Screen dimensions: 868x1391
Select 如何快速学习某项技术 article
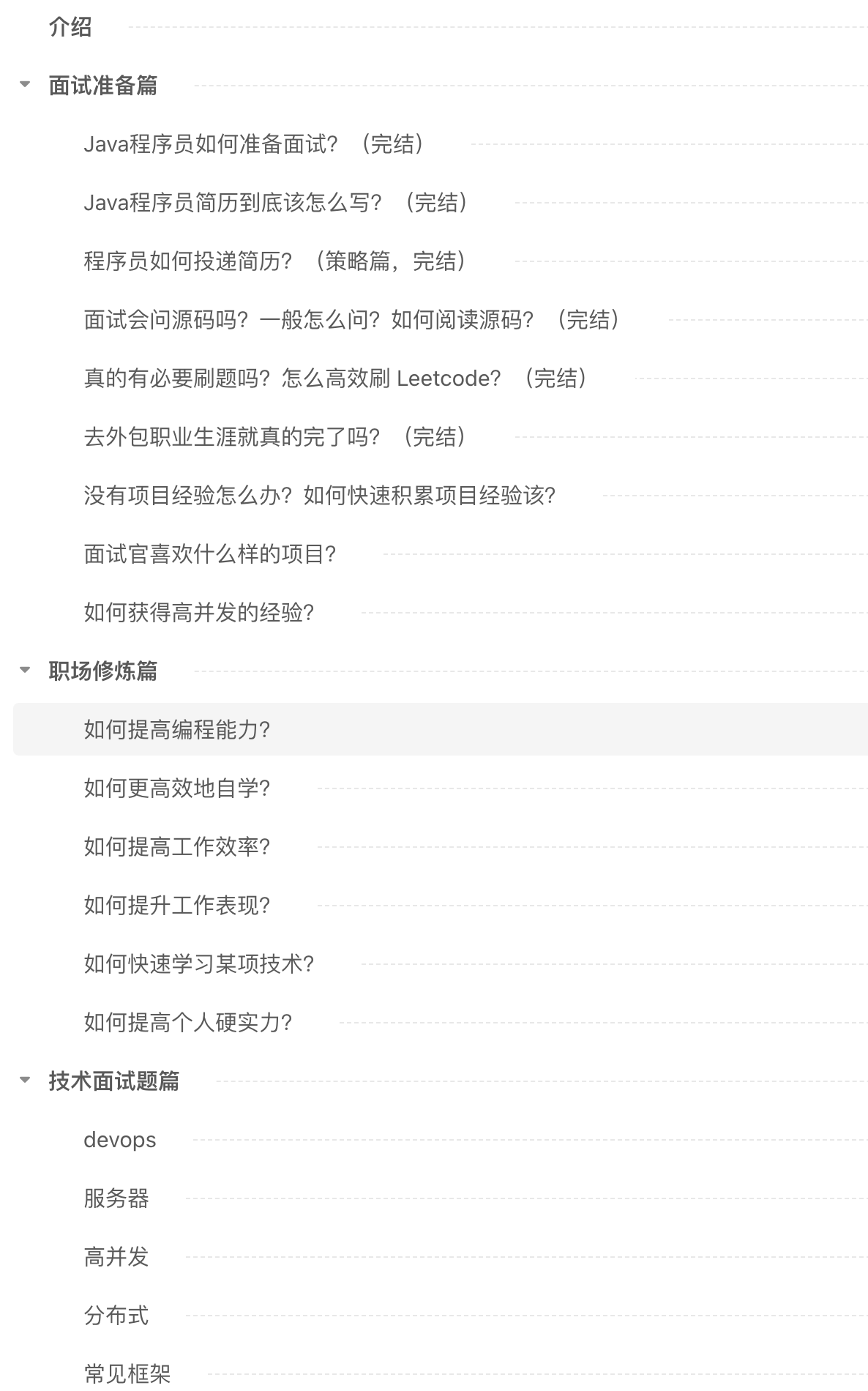pyautogui.click(x=198, y=964)
